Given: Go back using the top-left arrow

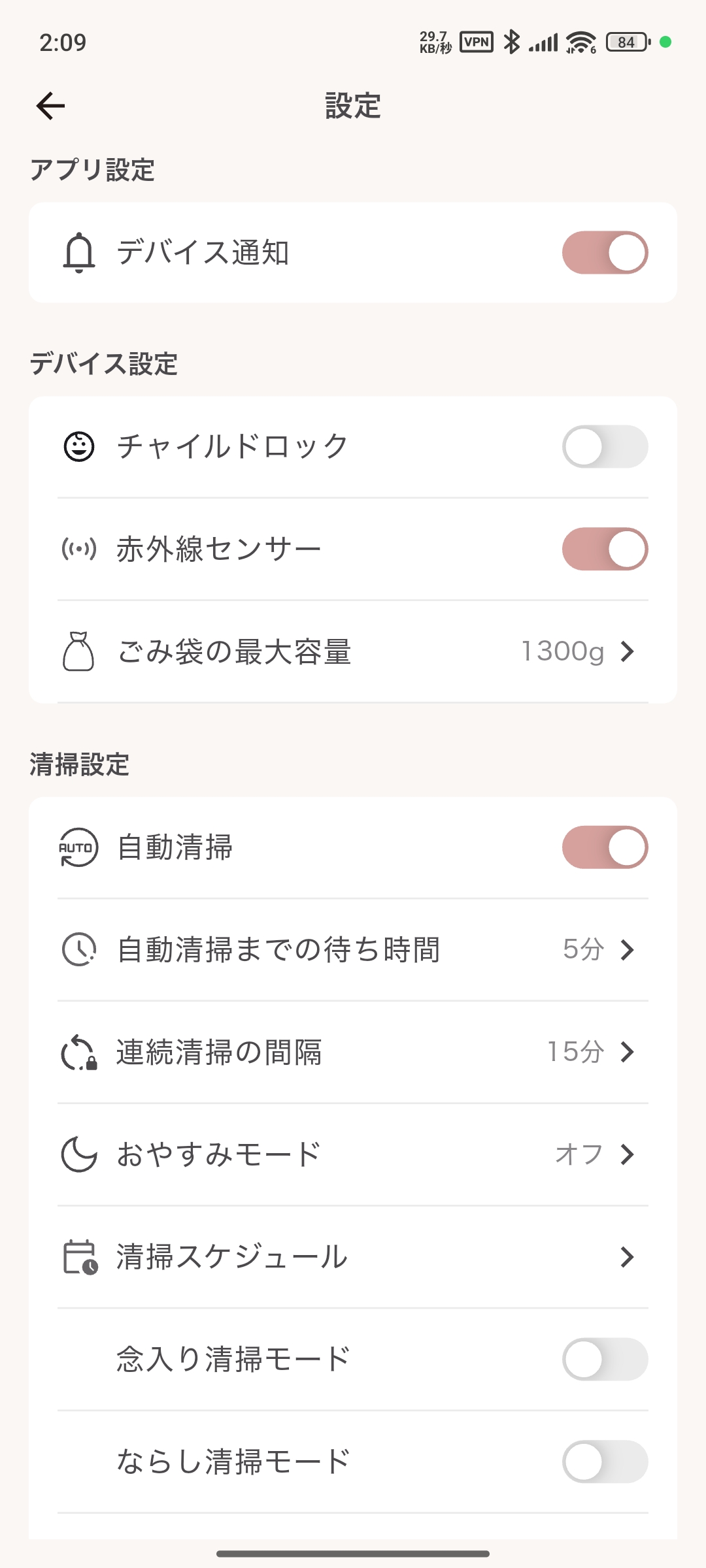Looking at the screenshot, I should (50, 106).
